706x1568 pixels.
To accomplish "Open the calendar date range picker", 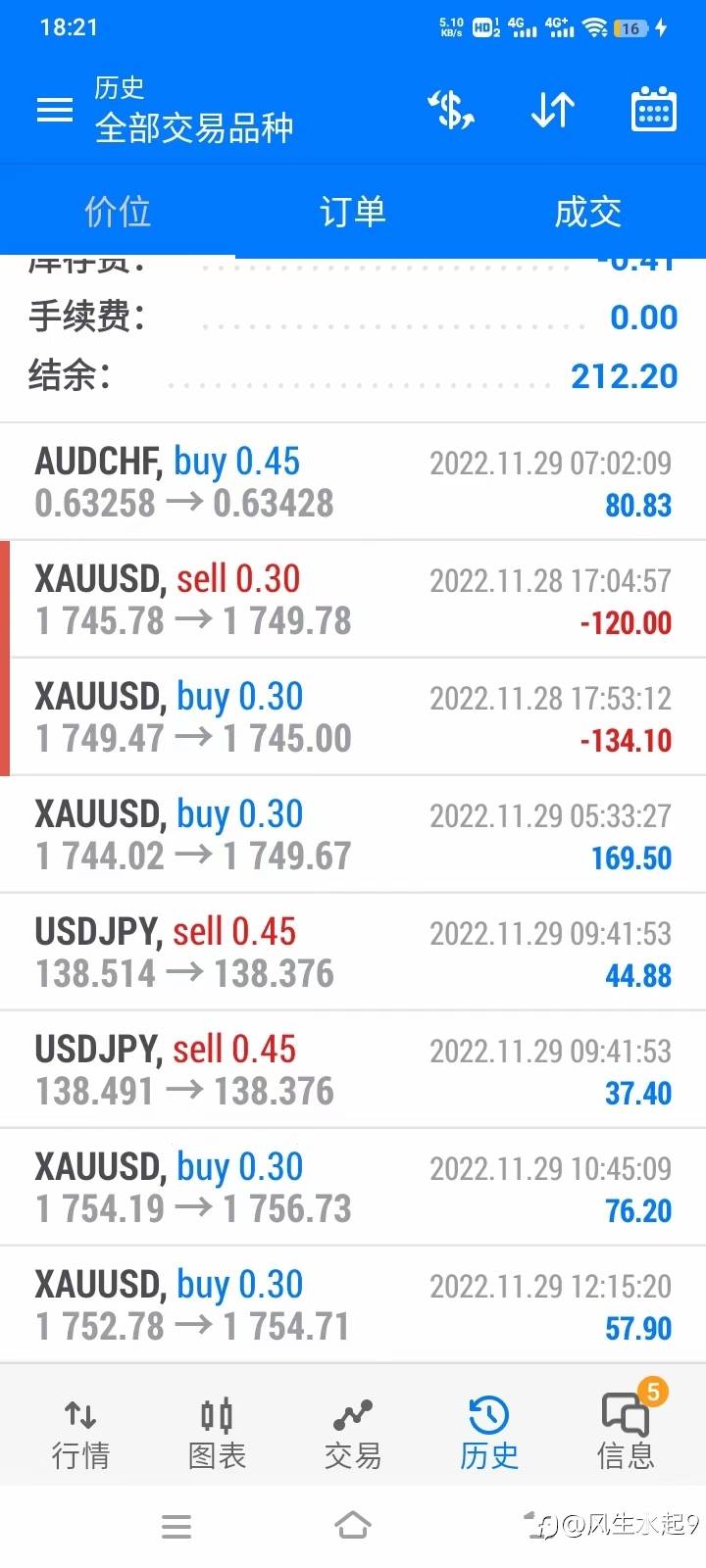I will click(653, 109).
